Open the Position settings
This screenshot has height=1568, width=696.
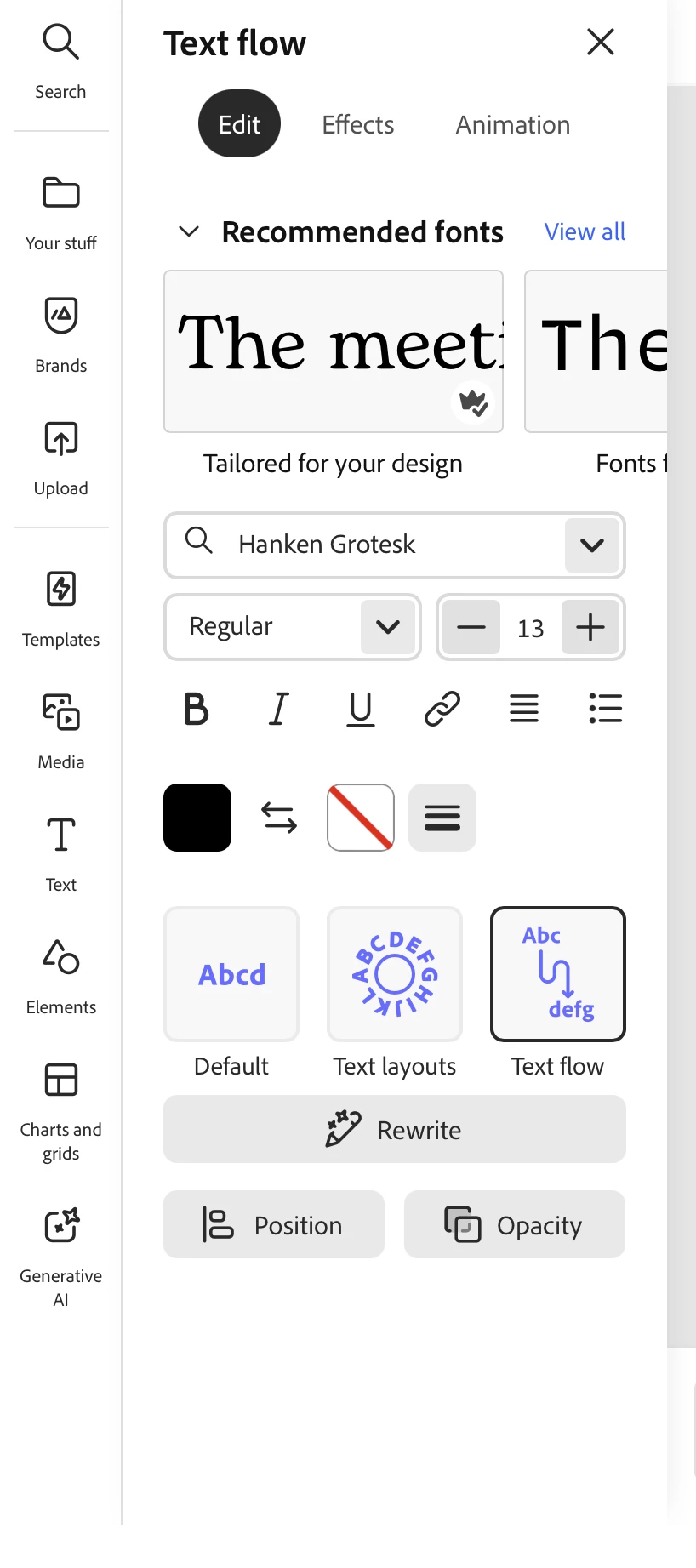tap(274, 1224)
